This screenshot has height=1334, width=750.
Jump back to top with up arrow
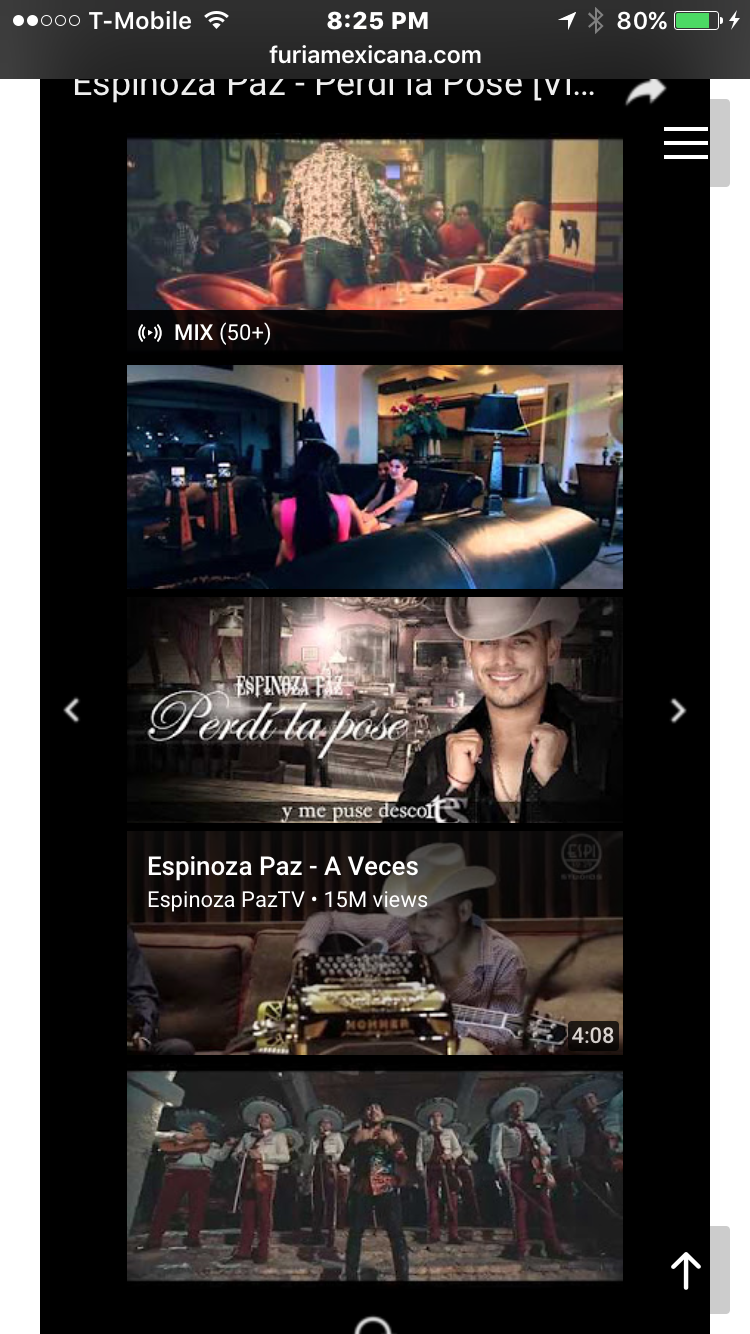click(x=686, y=1270)
